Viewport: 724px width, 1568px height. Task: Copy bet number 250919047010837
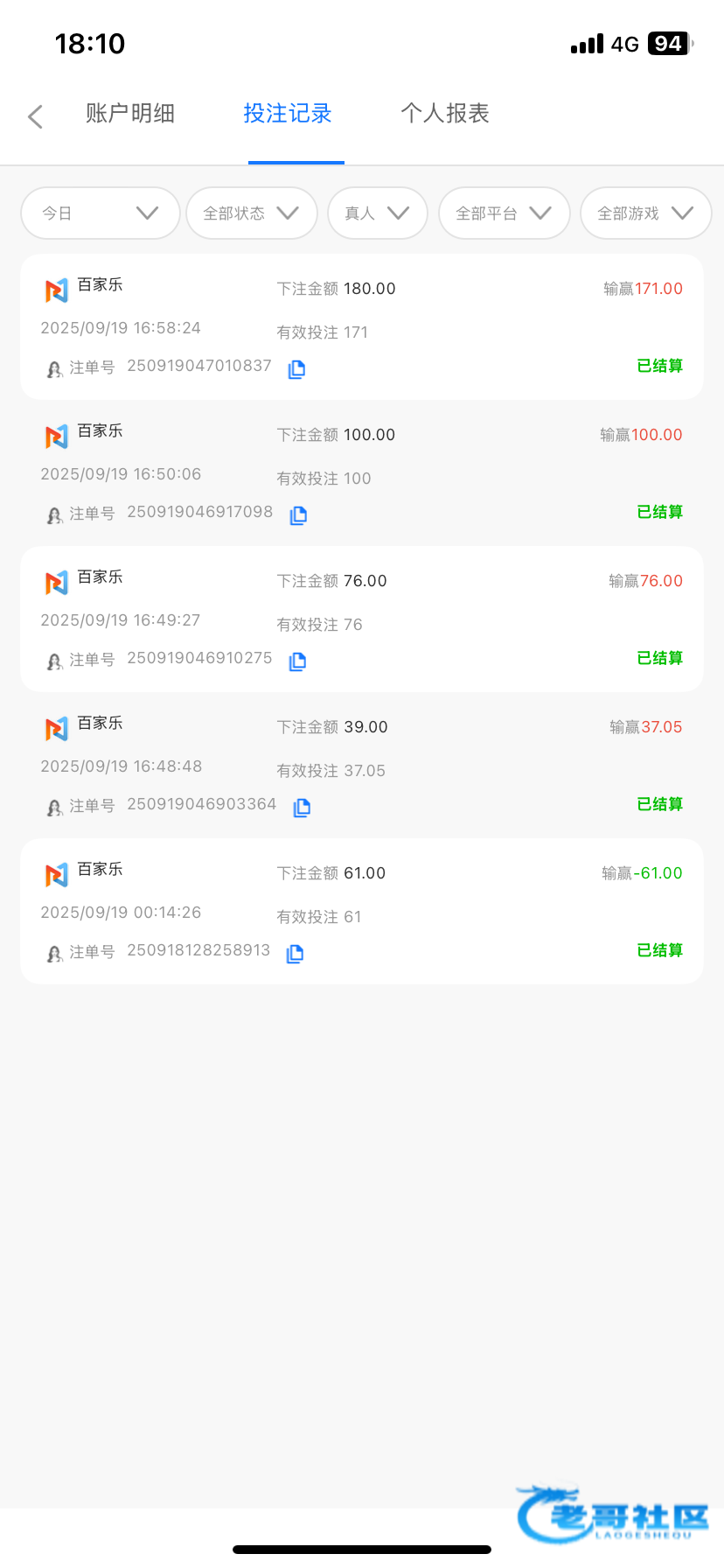297,369
